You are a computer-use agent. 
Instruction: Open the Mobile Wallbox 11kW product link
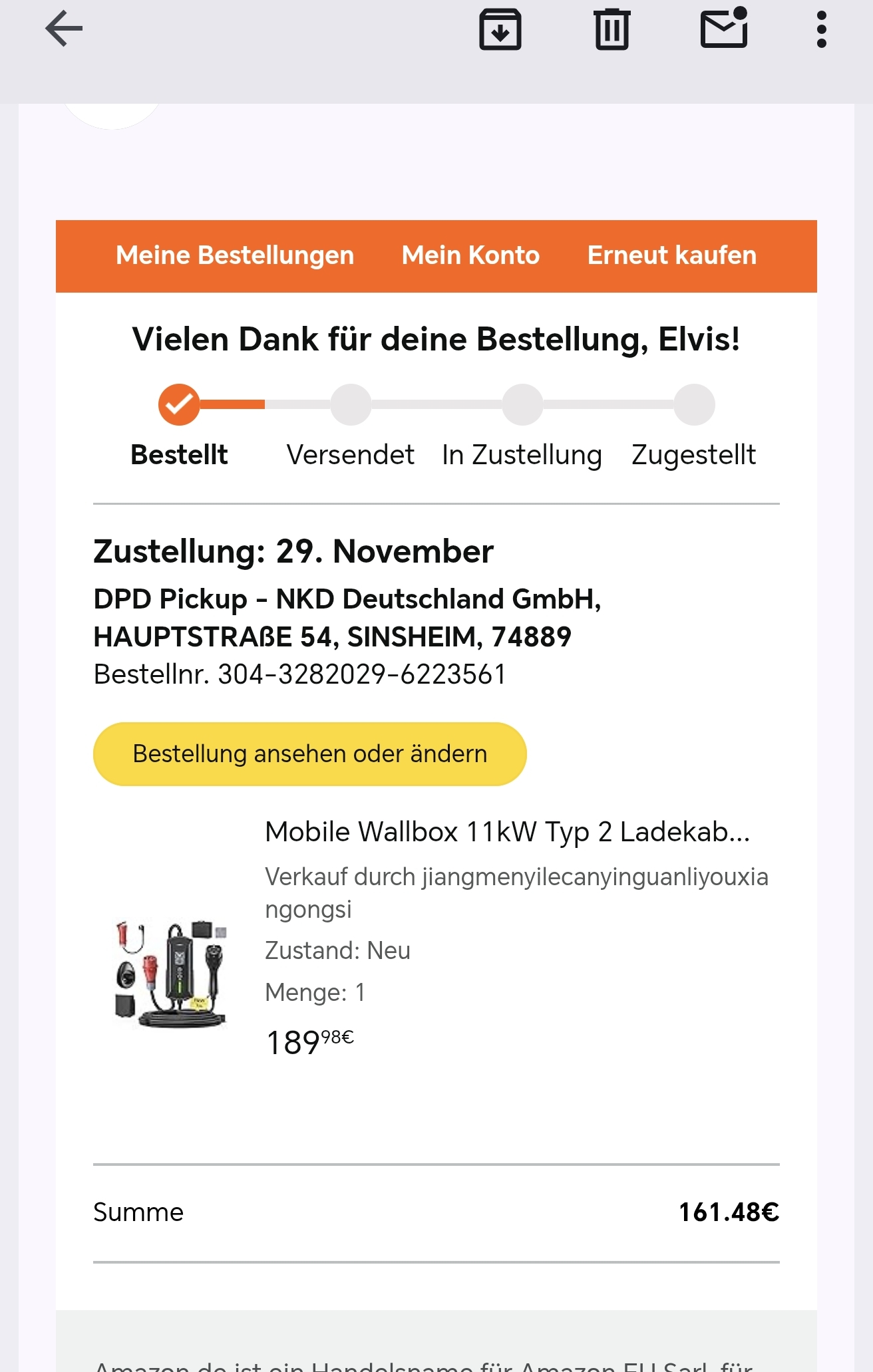[x=507, y=832]
